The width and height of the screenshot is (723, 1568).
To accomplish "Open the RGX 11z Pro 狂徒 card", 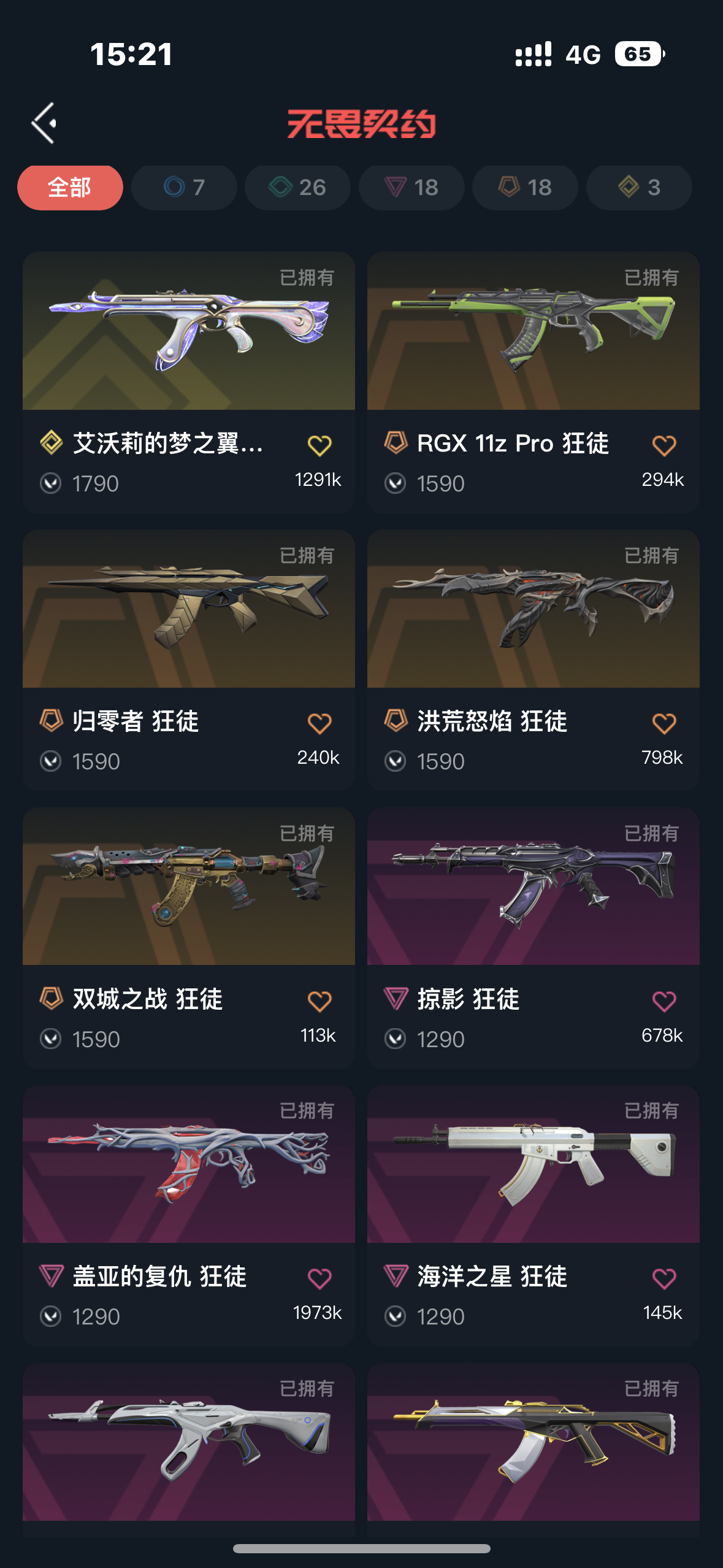I will pyautogui.click(x=534, y=382).
